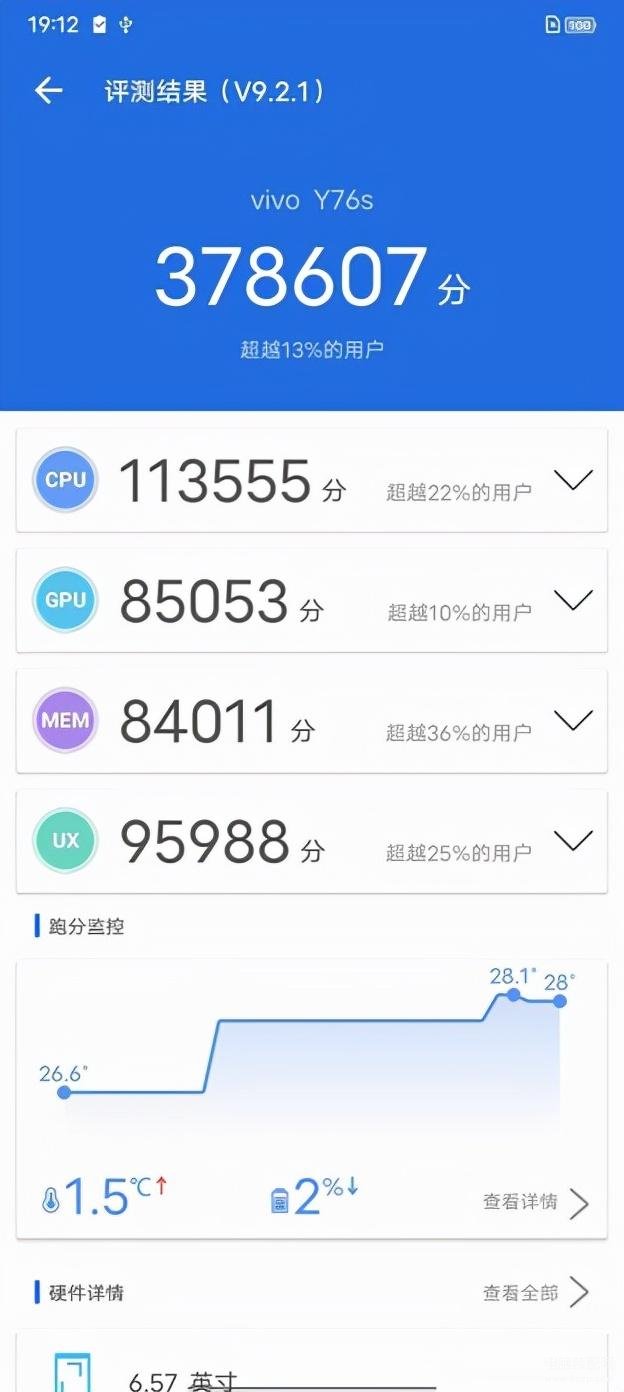Image resolution: width=624 pixels, height=1392 pixels.
Task: Open 查看全部 hardware details
Action: click(535, 1292)
